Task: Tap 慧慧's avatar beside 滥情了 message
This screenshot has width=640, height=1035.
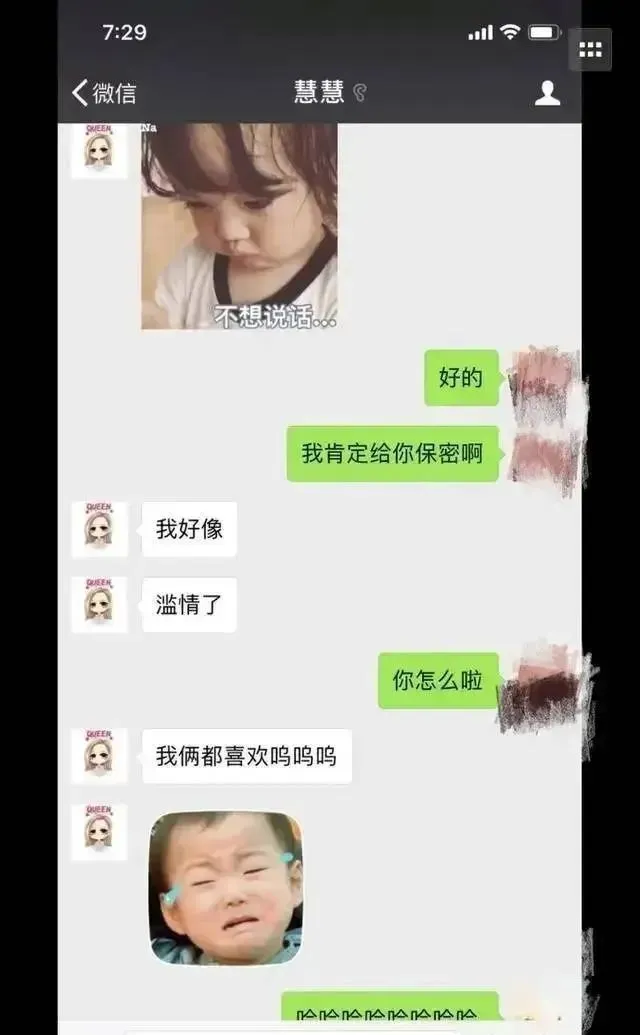Action: tap(99, 604)
